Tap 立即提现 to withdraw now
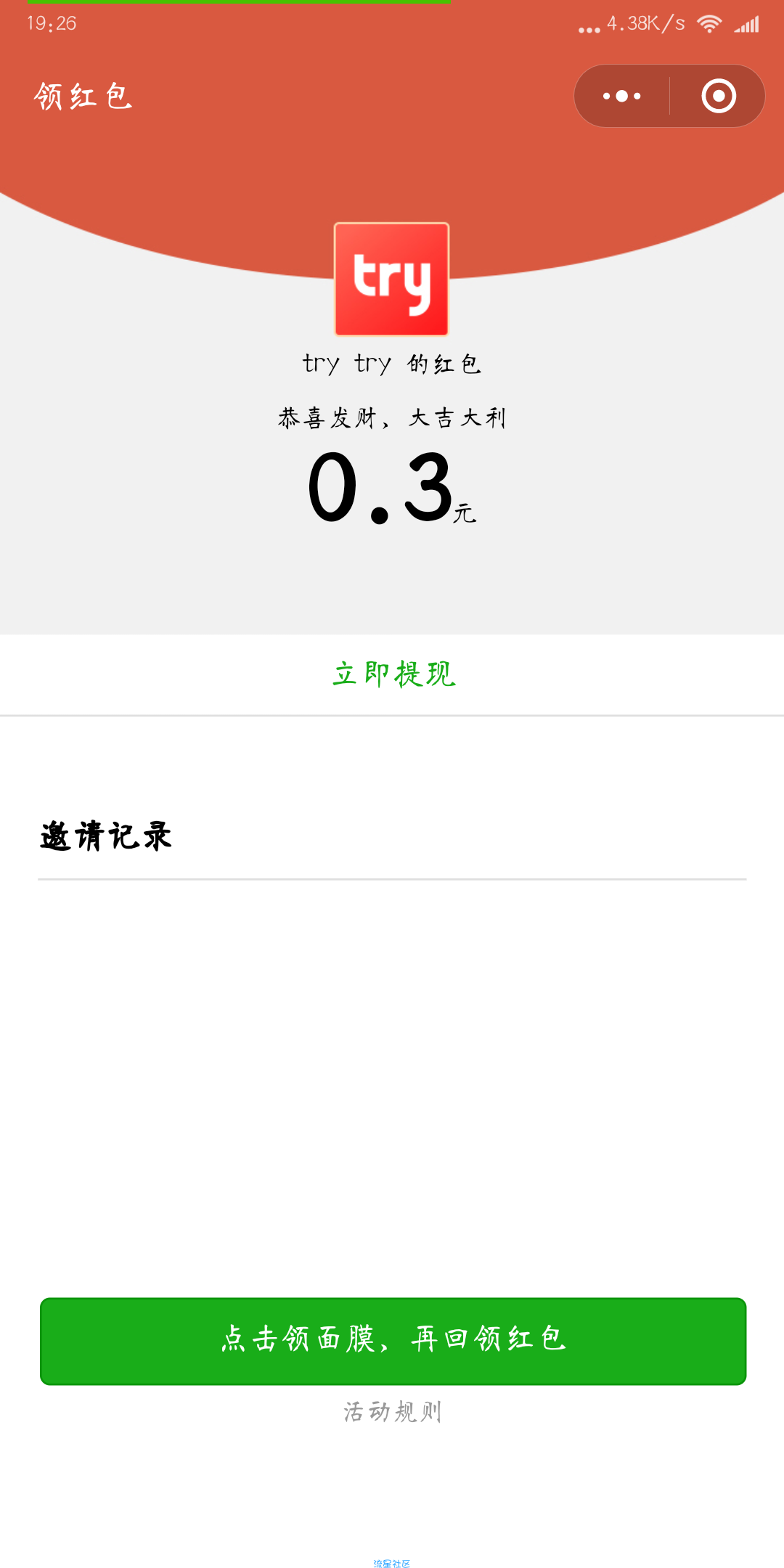Image resolution: width=784 pixels, height=1568 pixels. click(393, 674)
